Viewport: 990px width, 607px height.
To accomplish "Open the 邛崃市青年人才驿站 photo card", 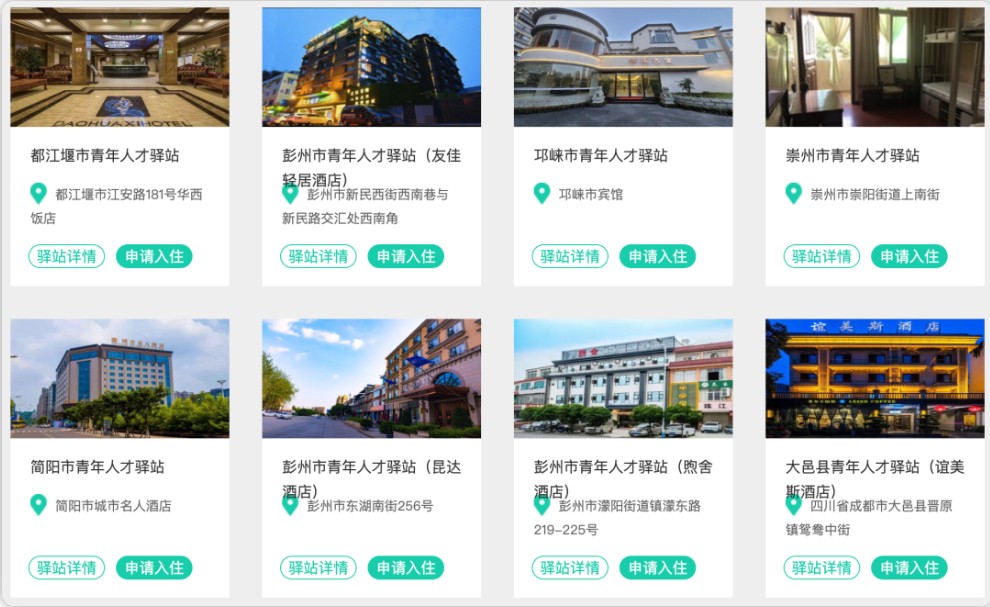I will (623, 67).
